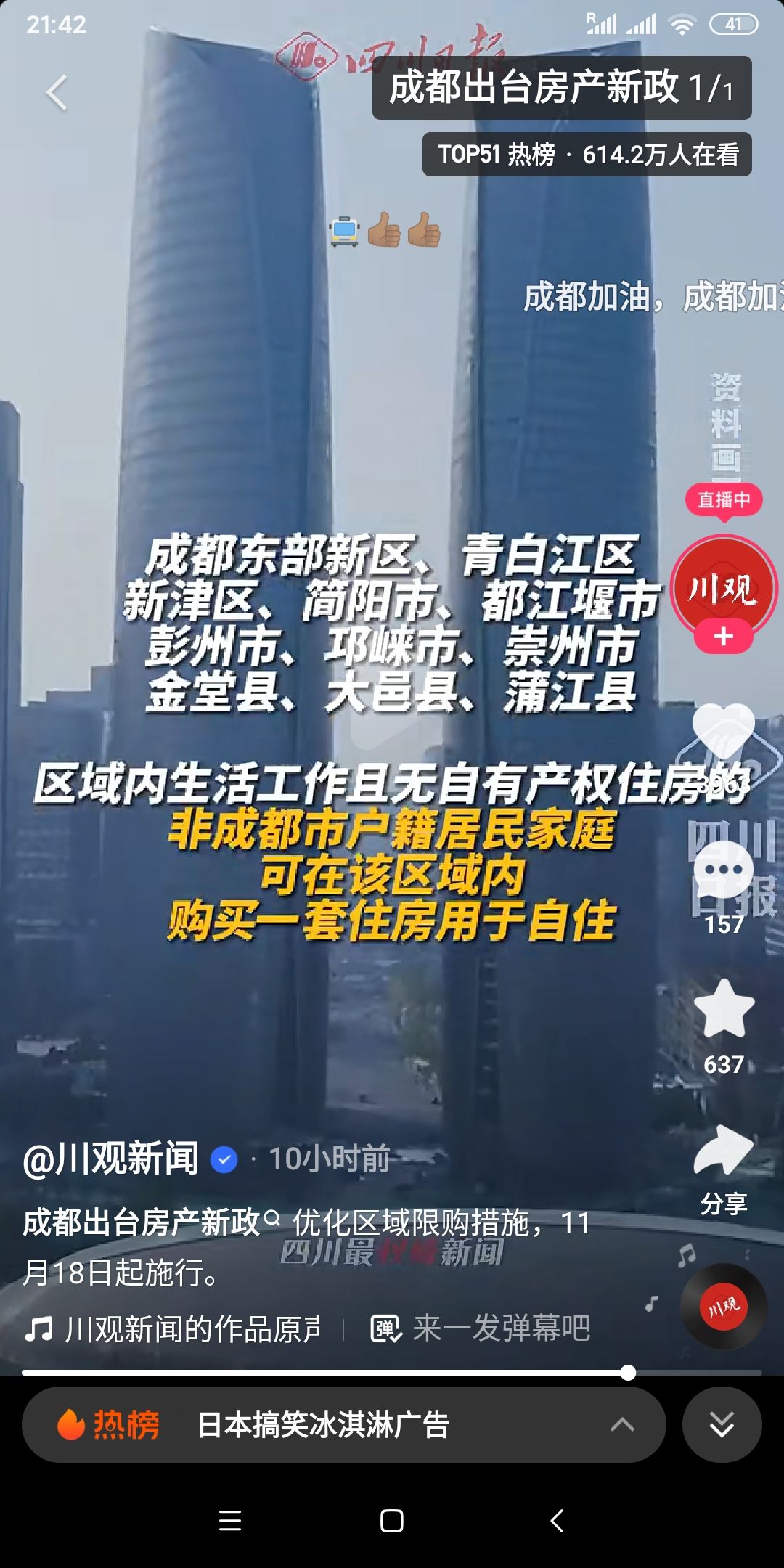Image resolution: width=784 pixels, height=1568 pixels.
Task: Go back using the top-left arrow
Action: pos(57,93)
